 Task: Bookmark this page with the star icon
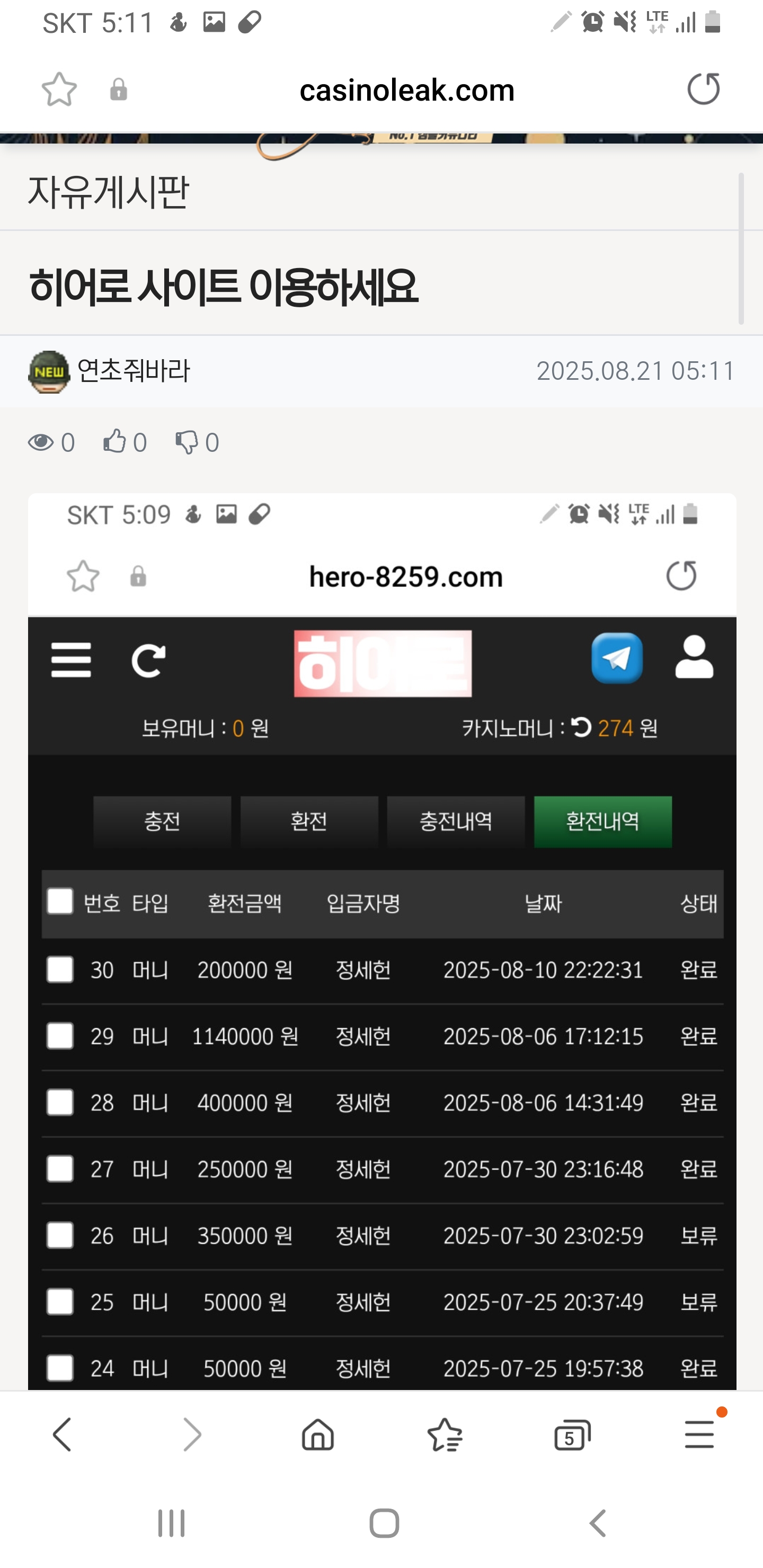click(59, 90)
